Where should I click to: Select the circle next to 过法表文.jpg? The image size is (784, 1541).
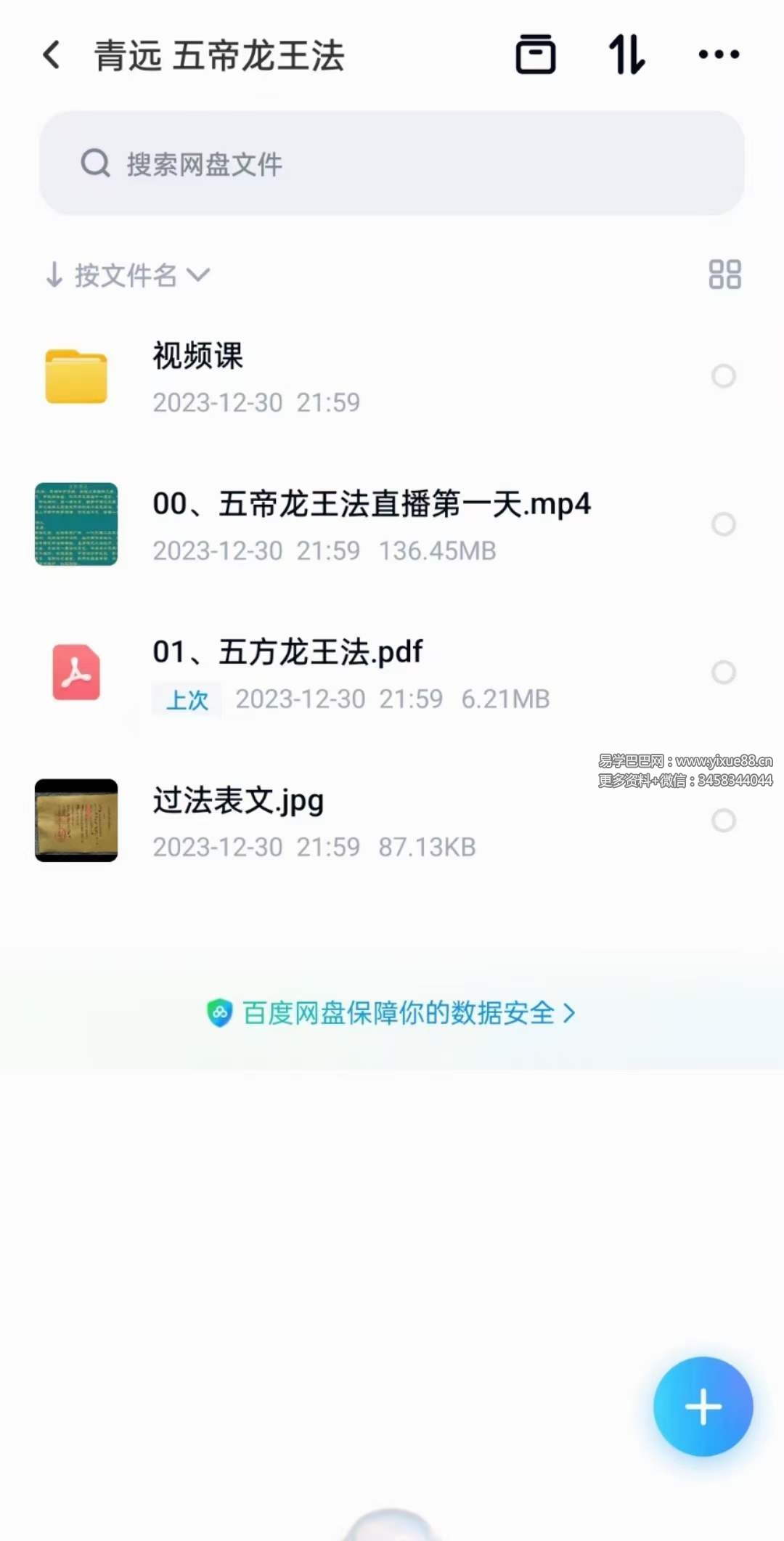pos(724,821)
